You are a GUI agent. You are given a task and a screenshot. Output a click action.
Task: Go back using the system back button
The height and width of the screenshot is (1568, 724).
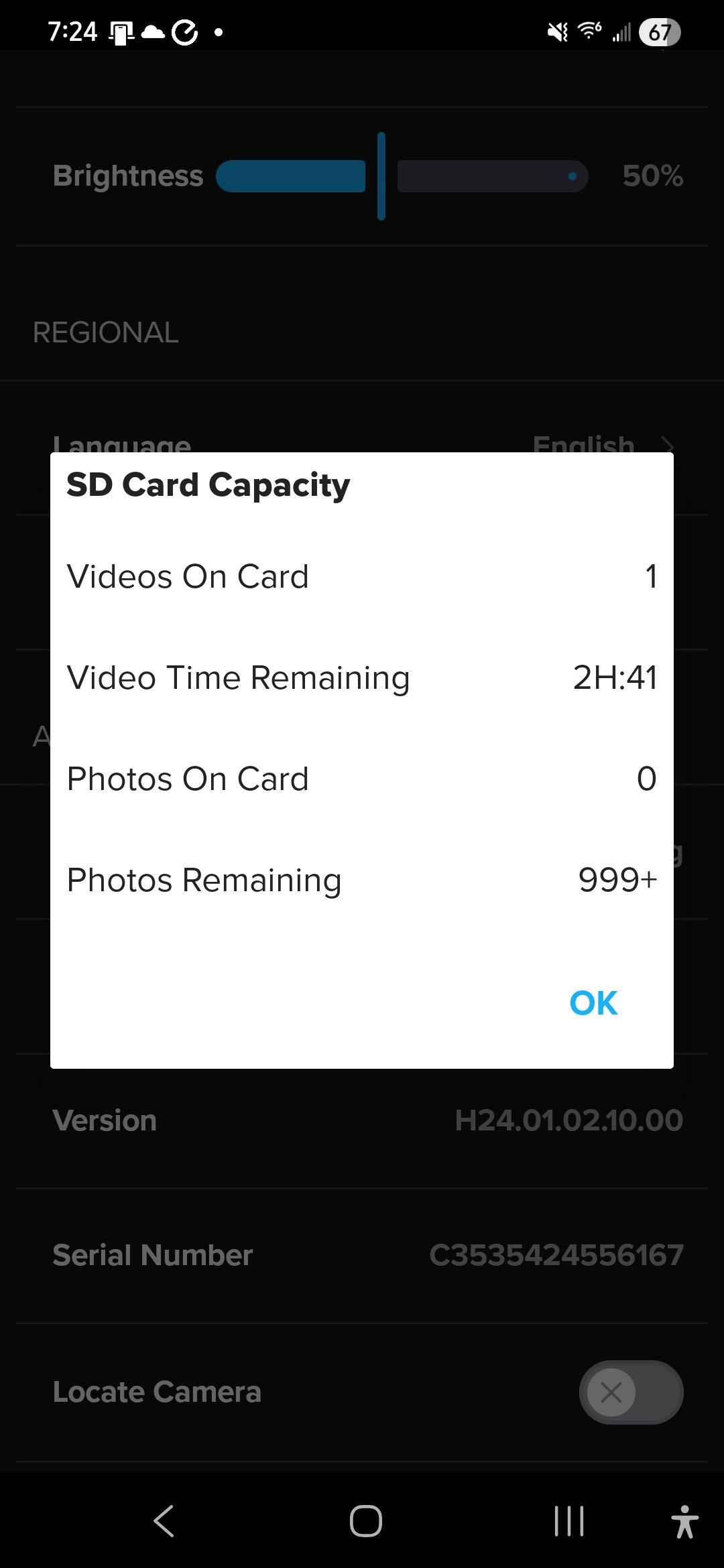164,1520
